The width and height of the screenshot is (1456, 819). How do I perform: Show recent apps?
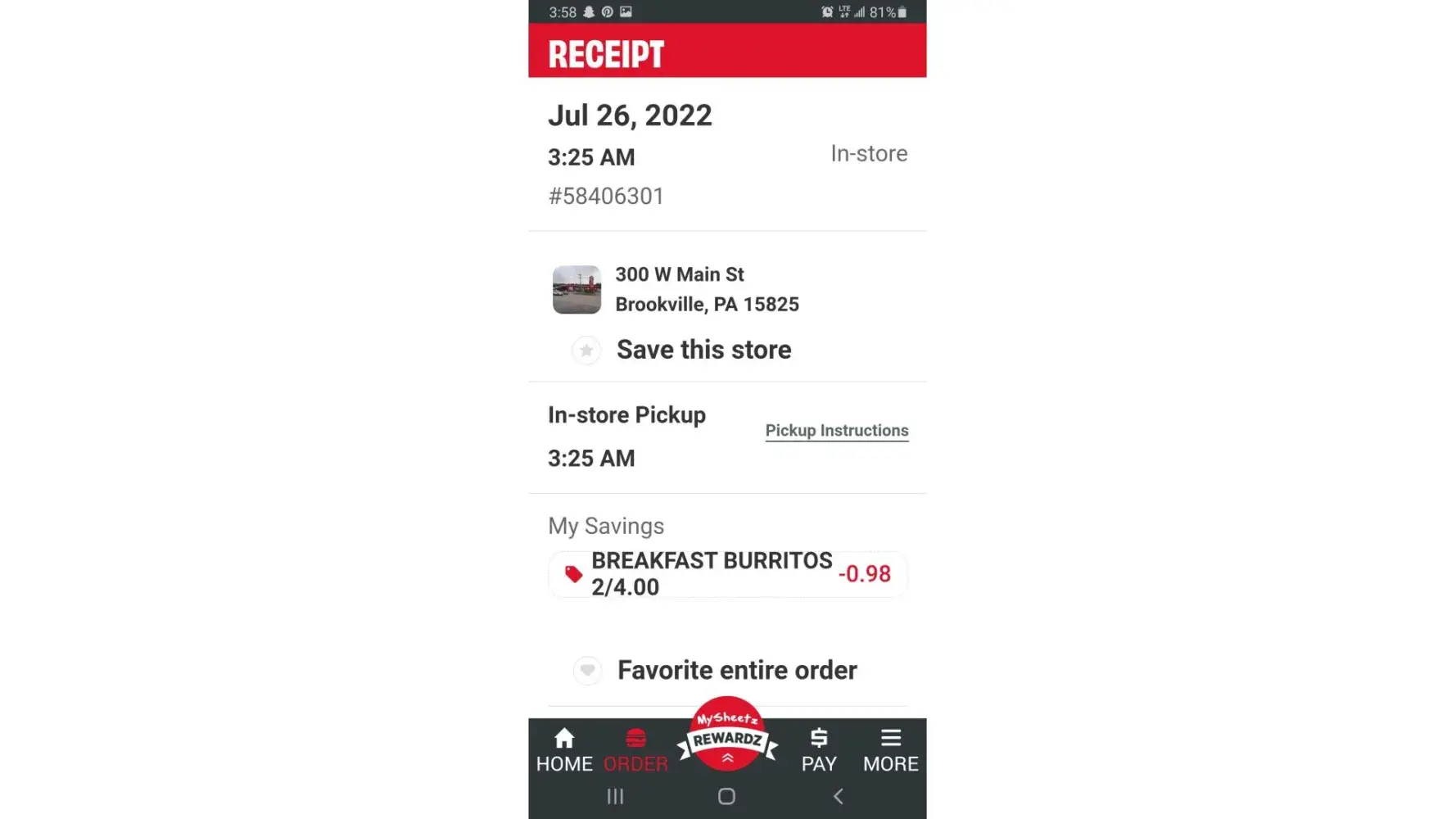(615, 796)
